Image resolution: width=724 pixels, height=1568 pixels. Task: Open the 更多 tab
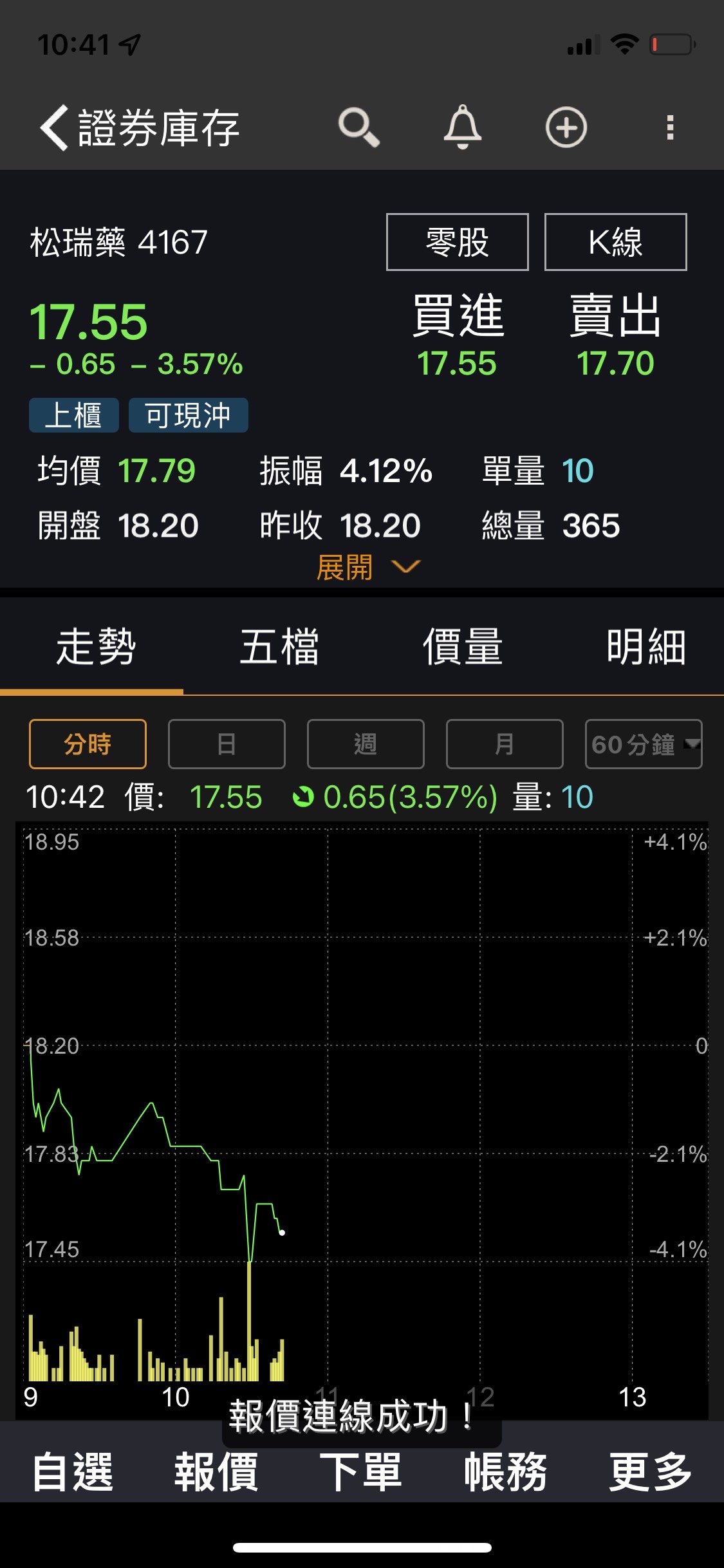click(x=650, y=1471)
